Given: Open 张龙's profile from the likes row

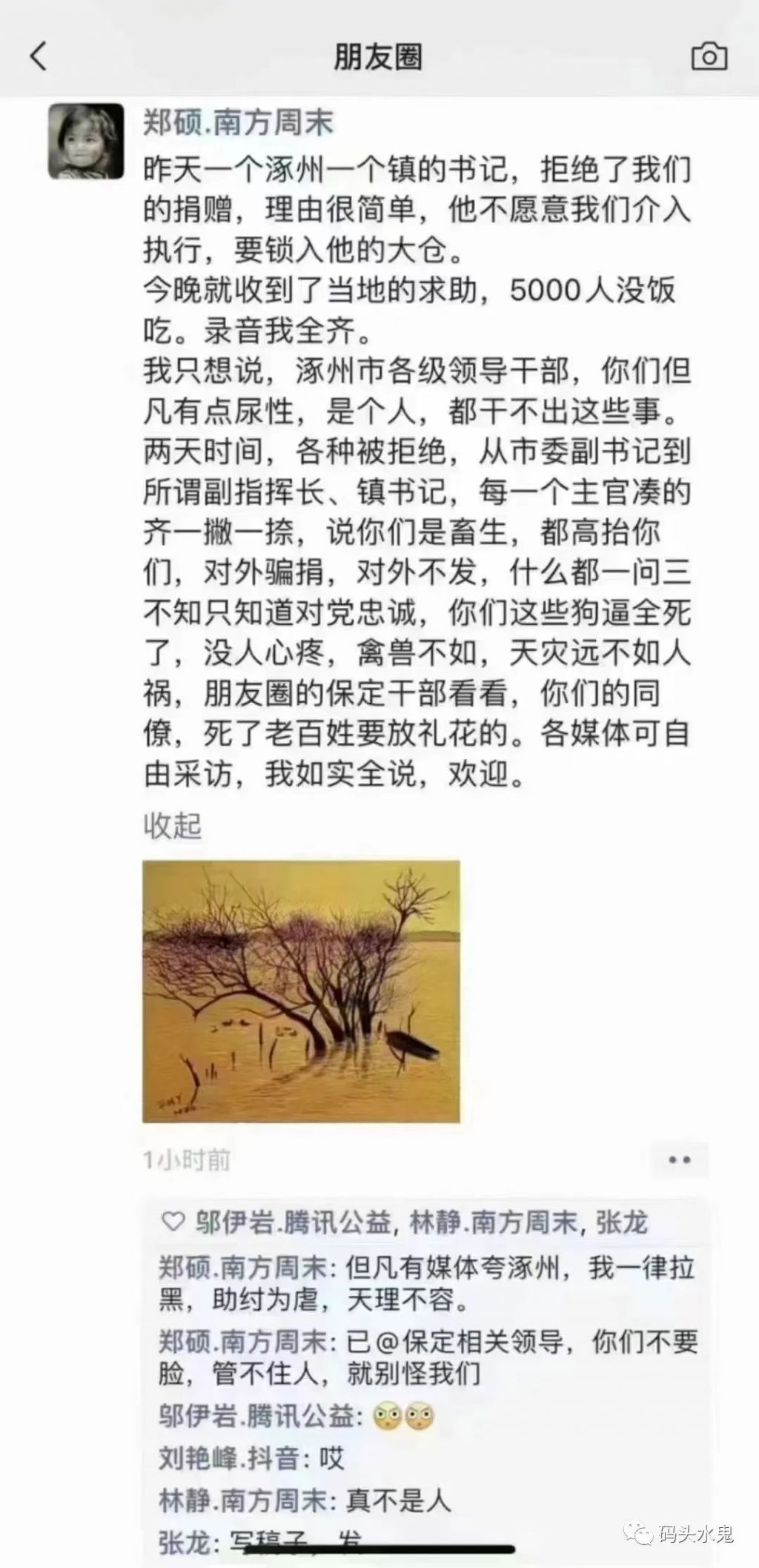Looking at the screenshot, I should [622, 1223].
